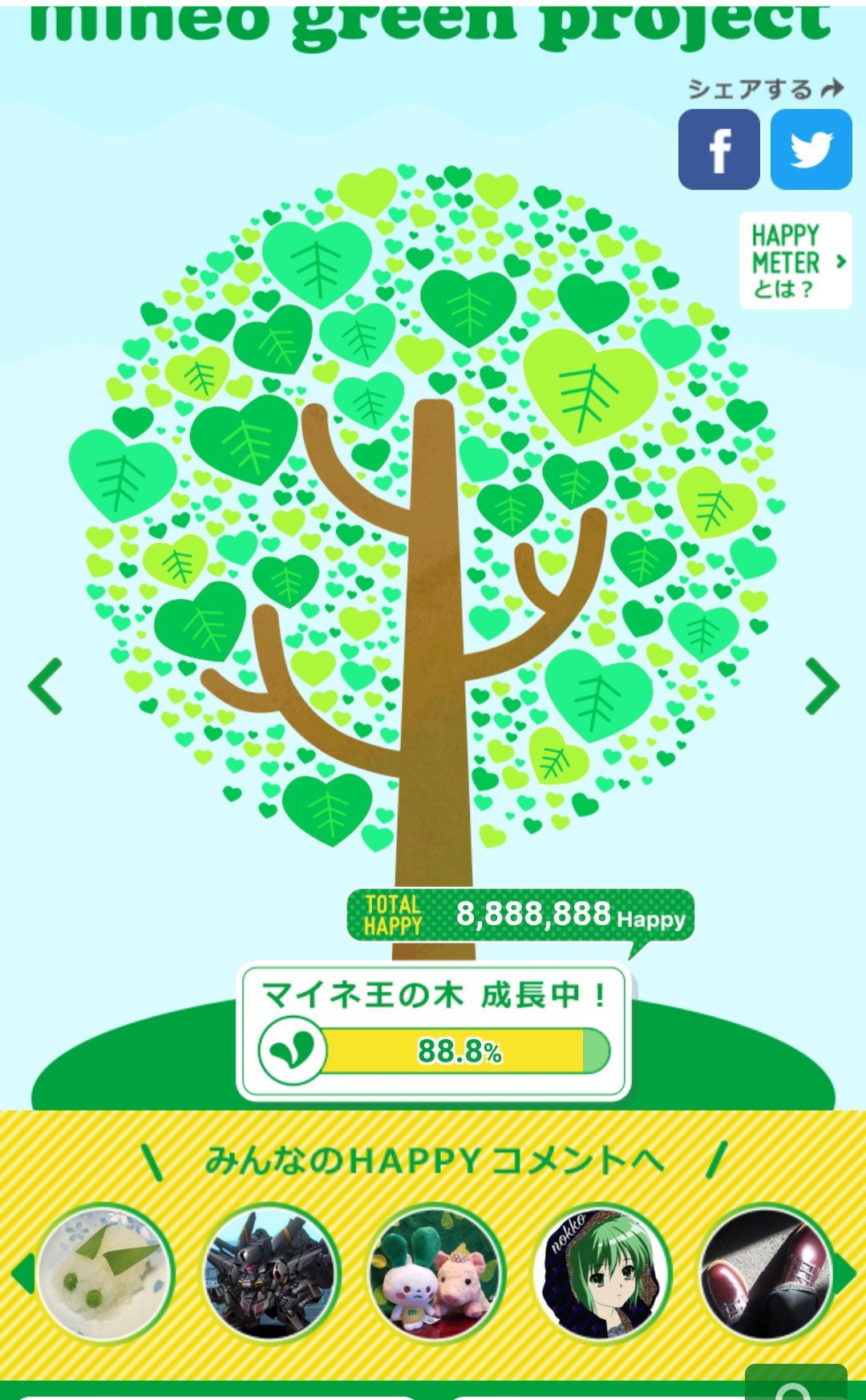The width and height of the screenshot is (866, 1400).
Task: Share the page on Twitter
Action: [811, 150]
